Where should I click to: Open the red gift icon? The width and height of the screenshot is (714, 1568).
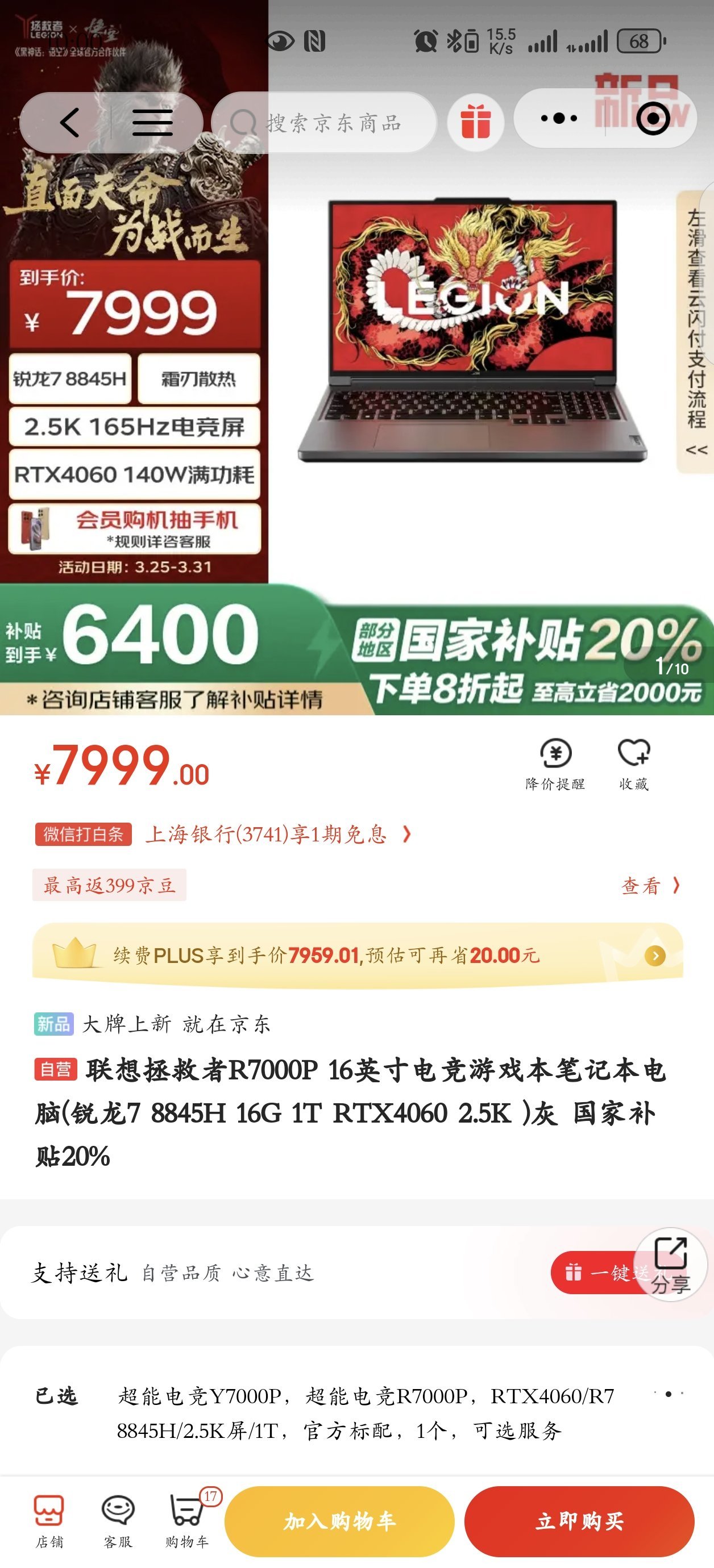(475, 121)
